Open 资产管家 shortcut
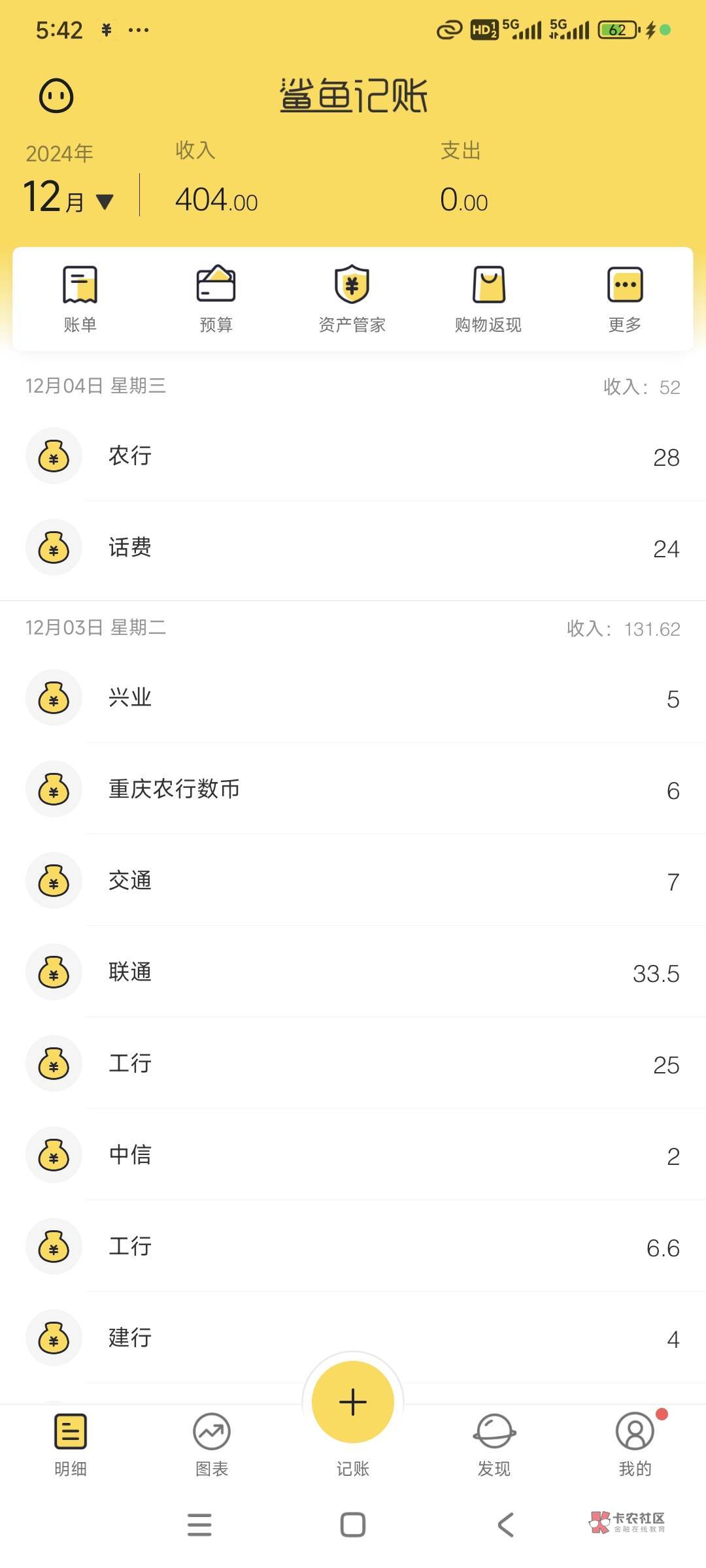This screenshot has height=1568, width=706. click(352, 299)
